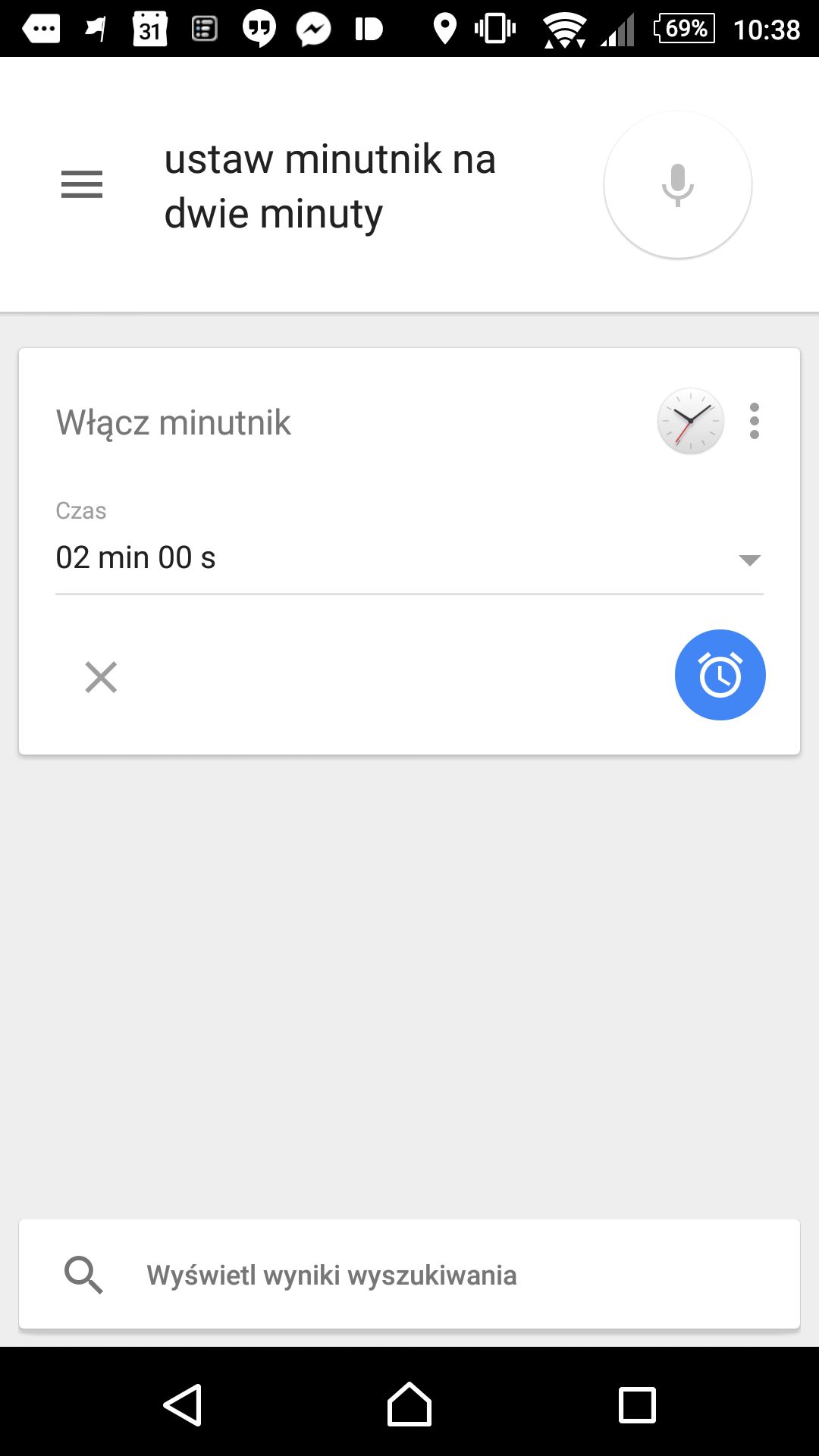
Task: Cancel the timer with the X icon
Action: click(101, 677)
